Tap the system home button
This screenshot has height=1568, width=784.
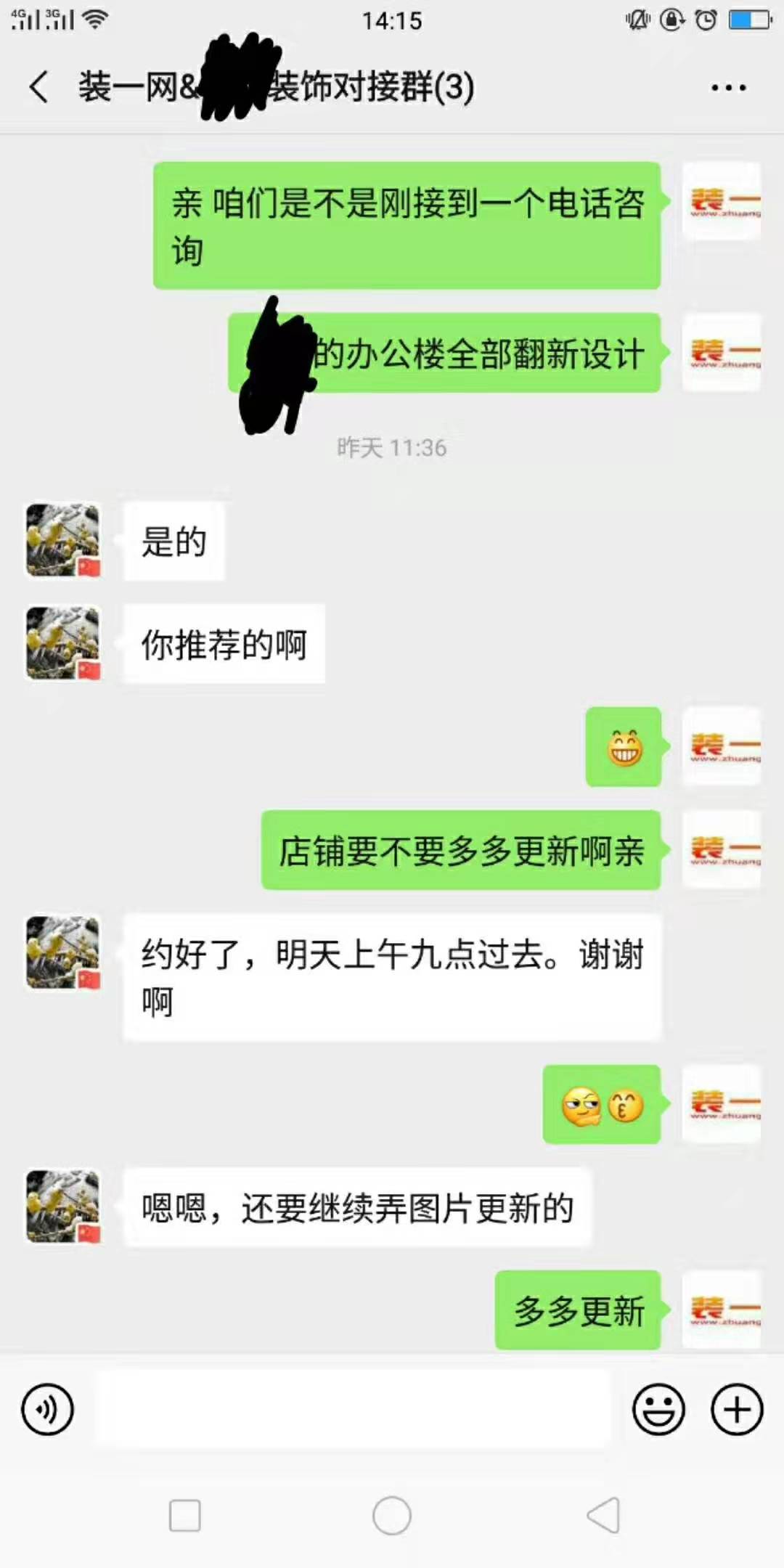(x=392, y=1516)
